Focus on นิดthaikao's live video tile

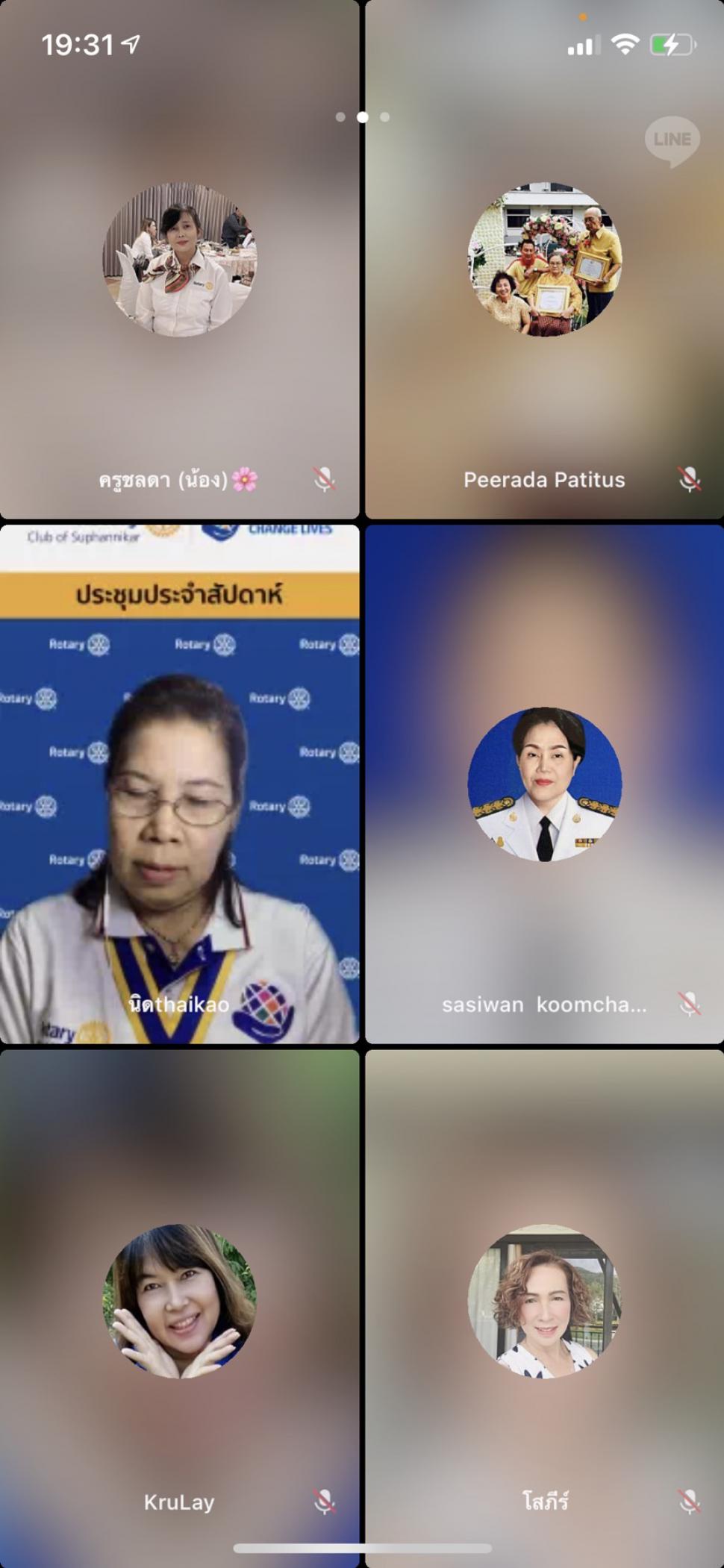[179, 784]
